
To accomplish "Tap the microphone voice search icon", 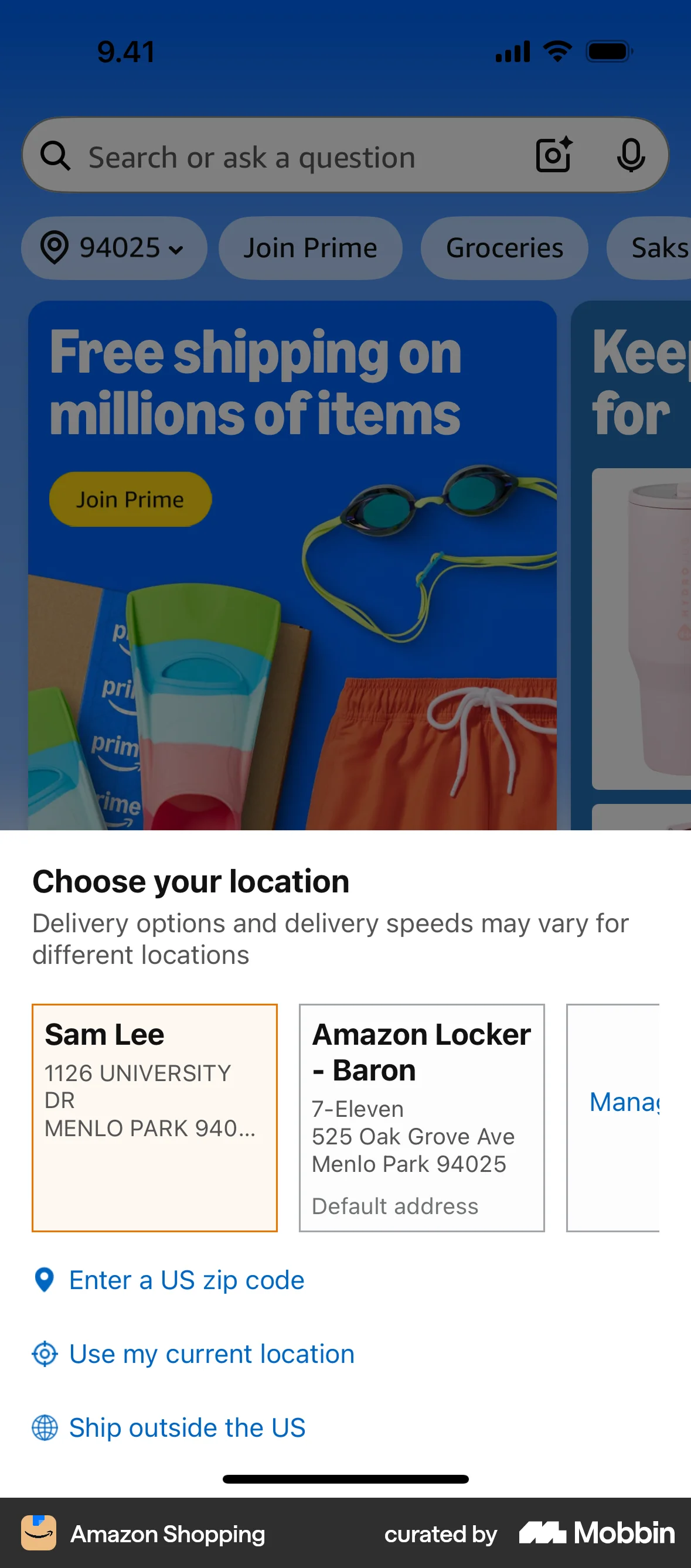I will [631, 155].
